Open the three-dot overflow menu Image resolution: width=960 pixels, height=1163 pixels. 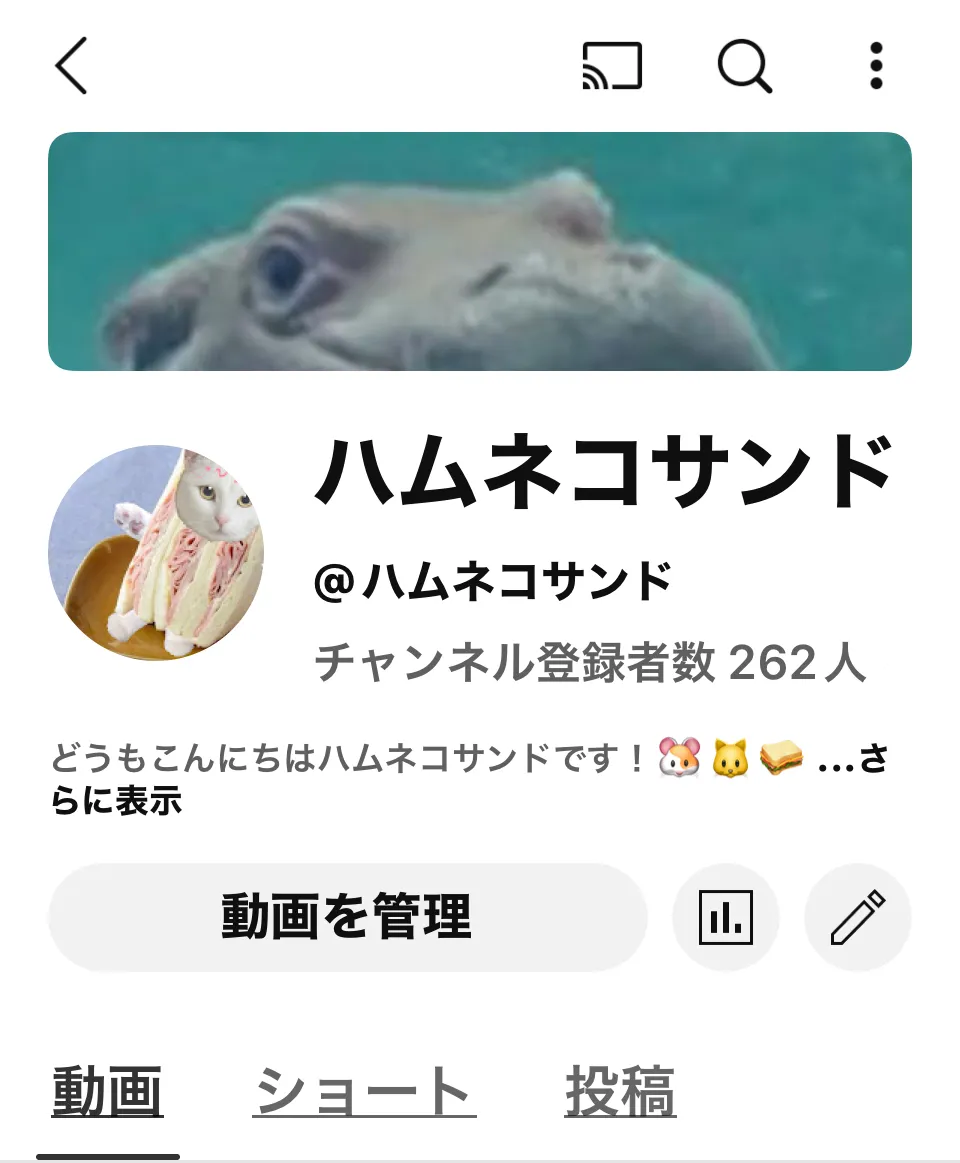[876, 67]
